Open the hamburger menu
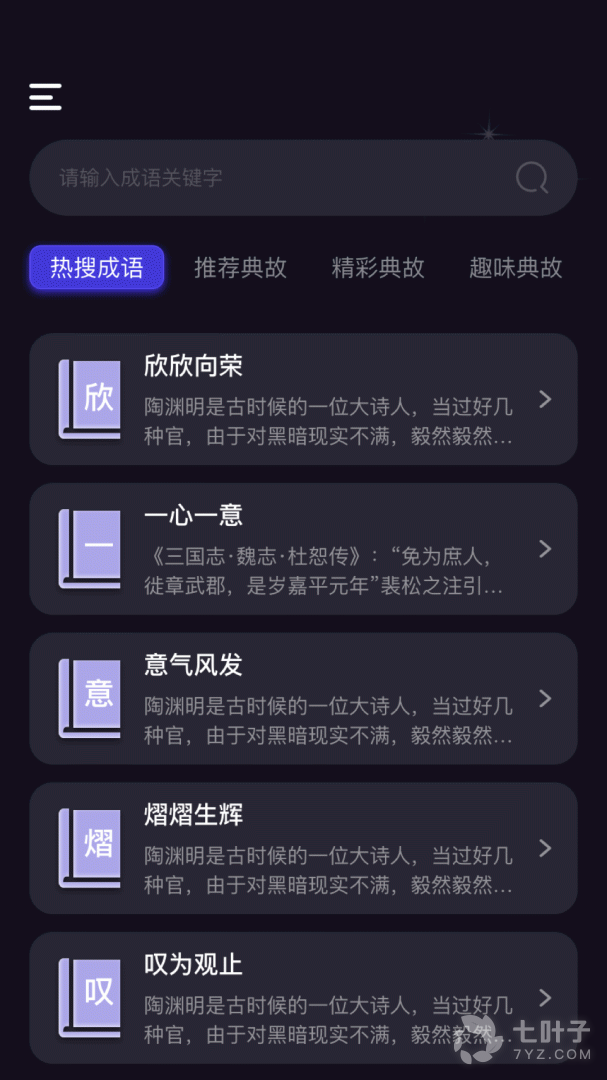607x1080 pixels. (45, 97)
